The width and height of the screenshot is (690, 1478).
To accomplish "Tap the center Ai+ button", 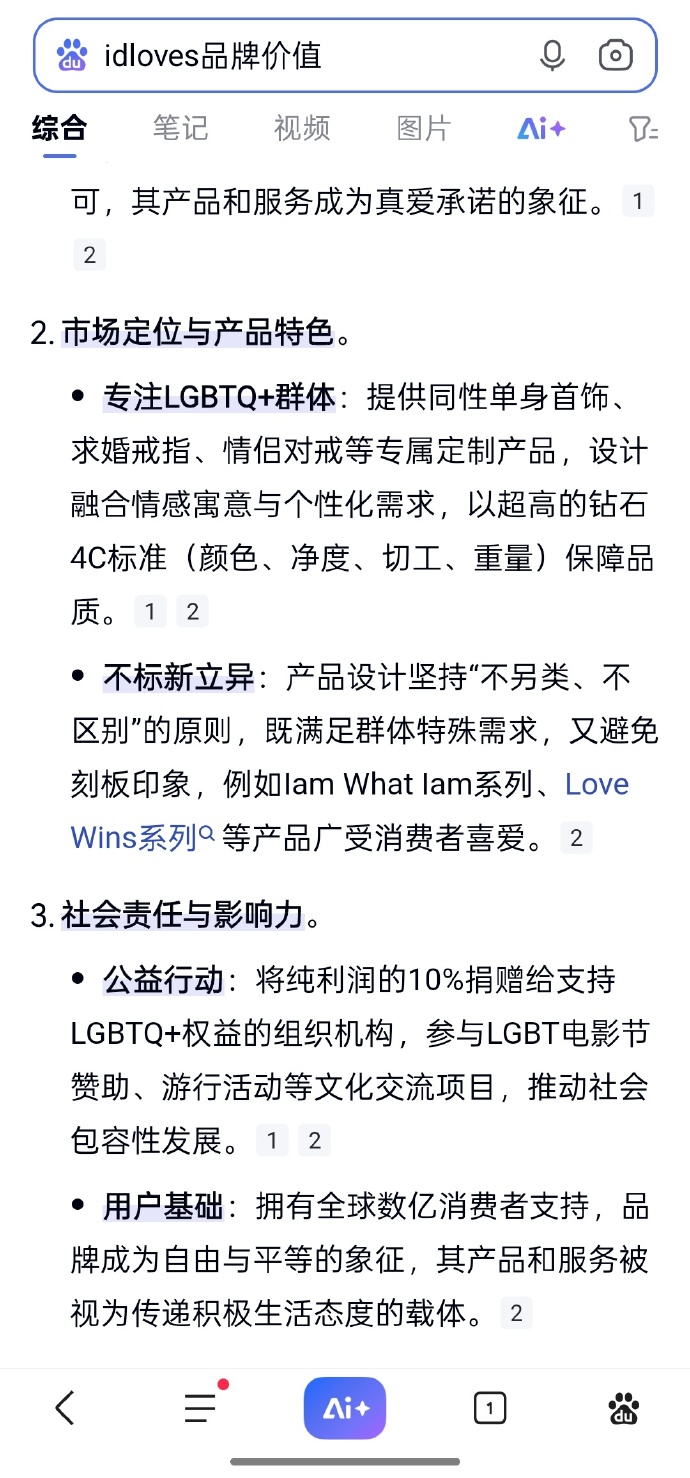I will 345,1408.
